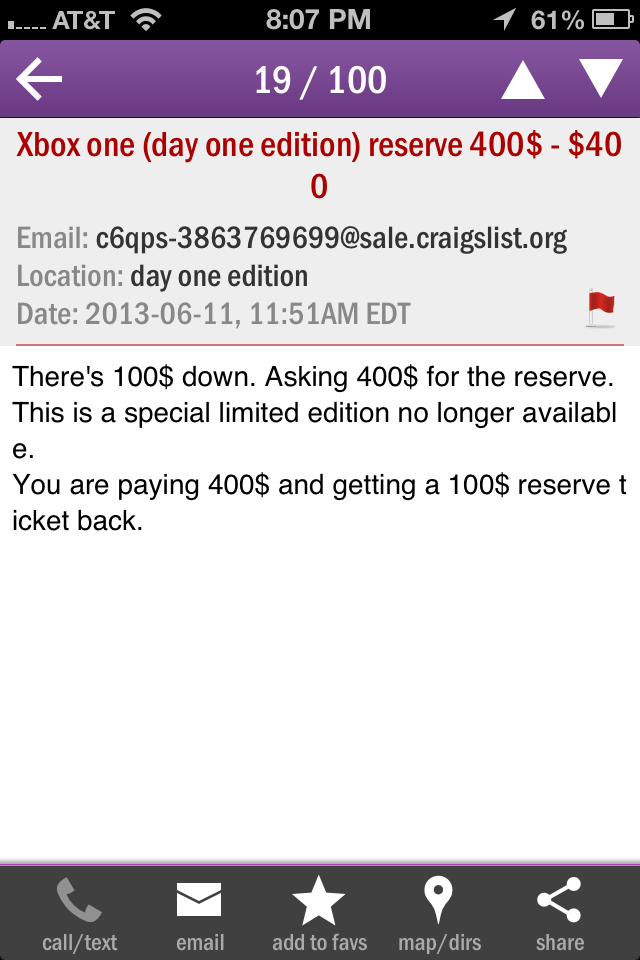Go to the next listing with down arrow
640x960 pixels.
(x=601, y=78)
